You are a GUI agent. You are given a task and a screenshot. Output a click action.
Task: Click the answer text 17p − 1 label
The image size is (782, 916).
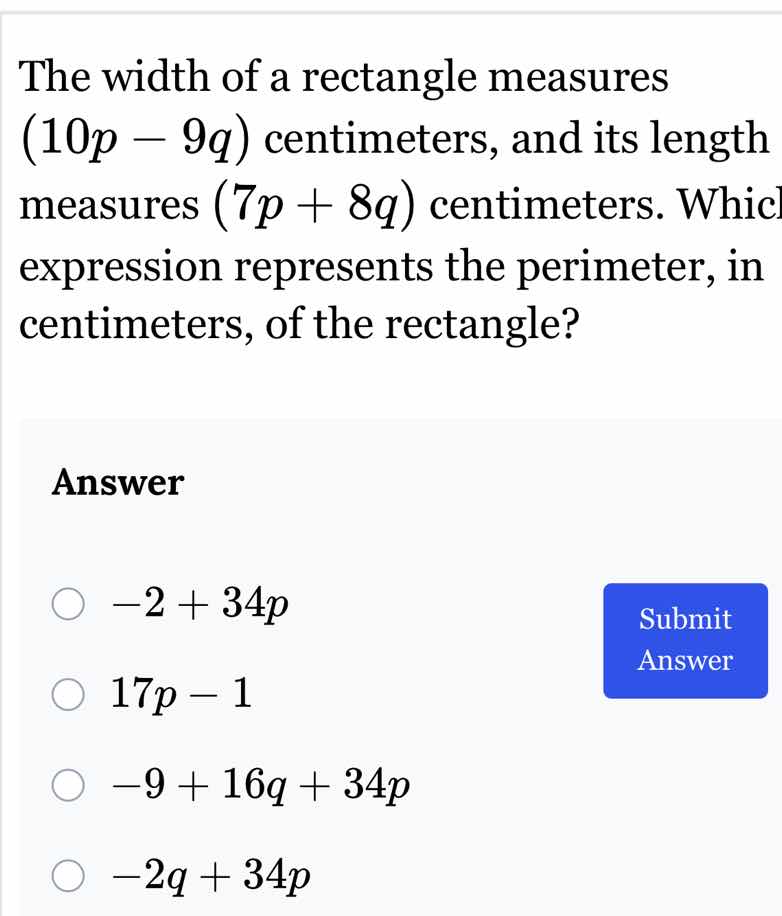click(x=180, y=695)
